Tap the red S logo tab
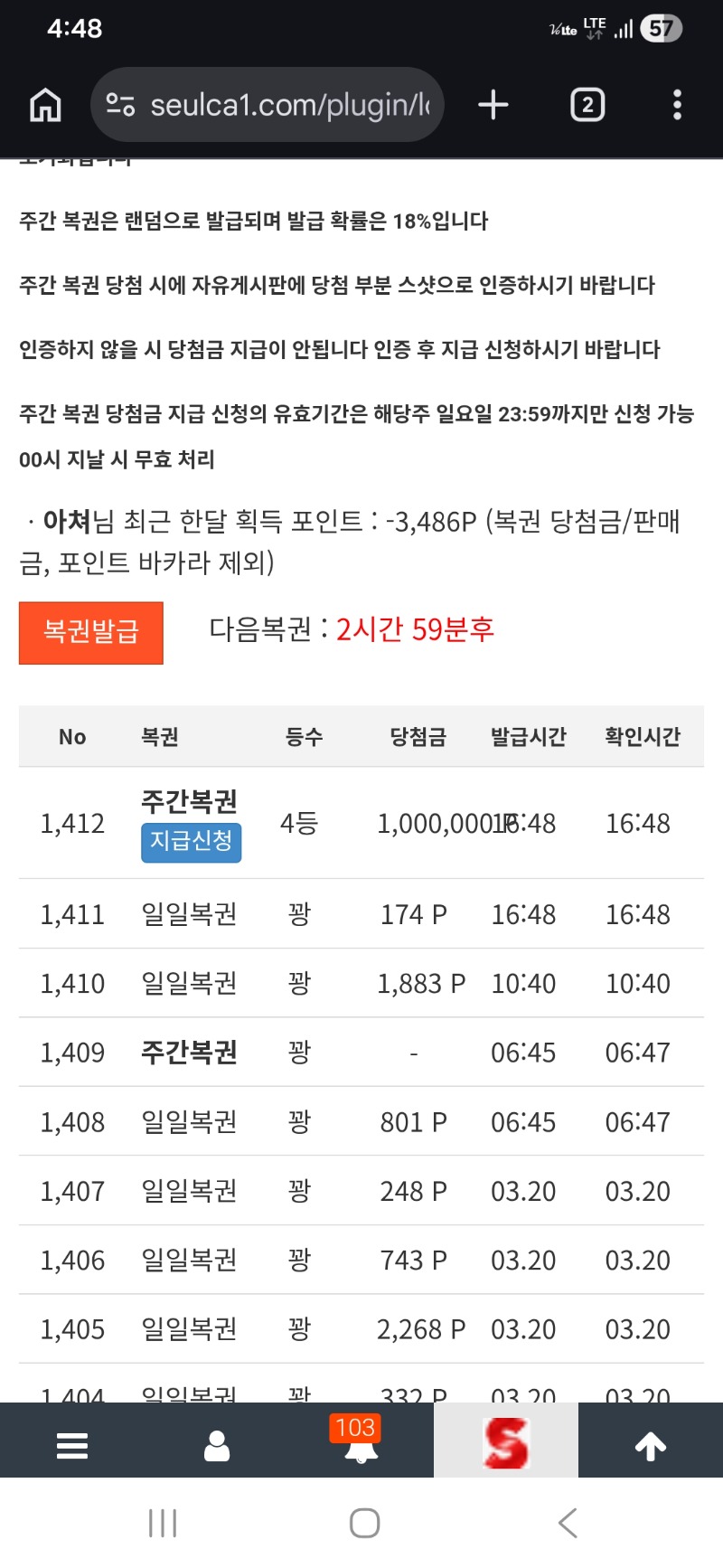Screen dimensions: 723x1568 [506, 1441]
